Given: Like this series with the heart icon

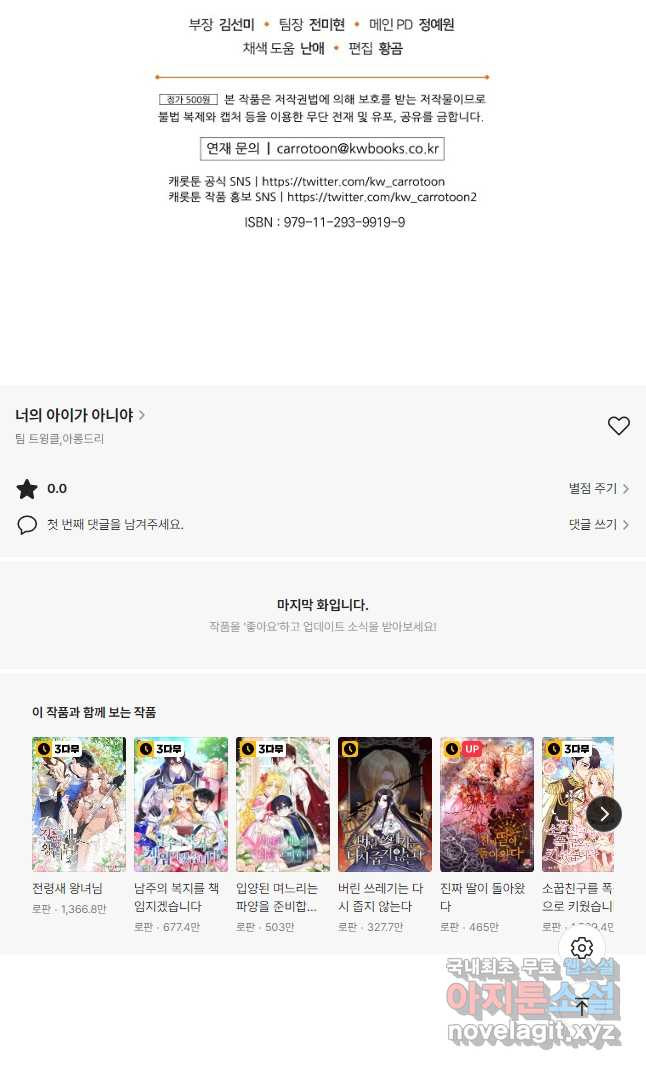Looking at the screenshot, I should coord(618,426).
